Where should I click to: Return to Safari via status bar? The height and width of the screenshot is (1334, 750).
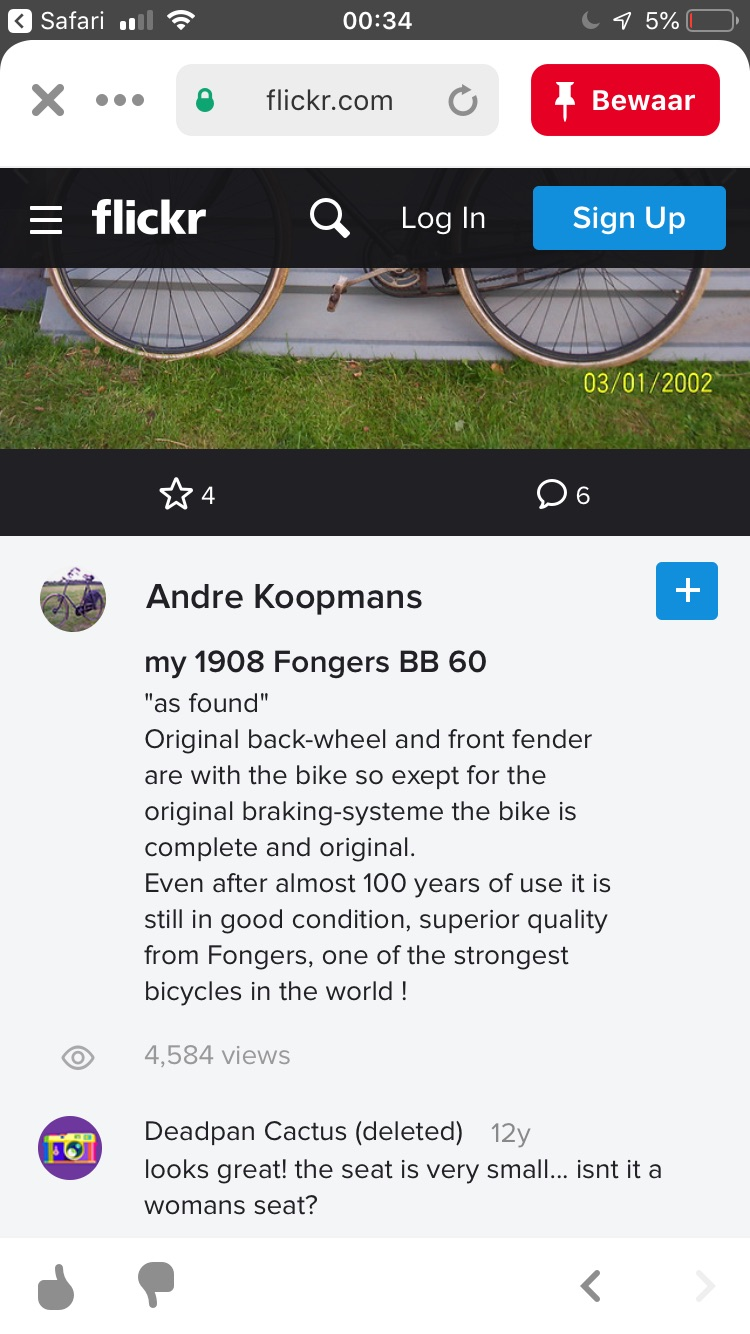point(60,20)
